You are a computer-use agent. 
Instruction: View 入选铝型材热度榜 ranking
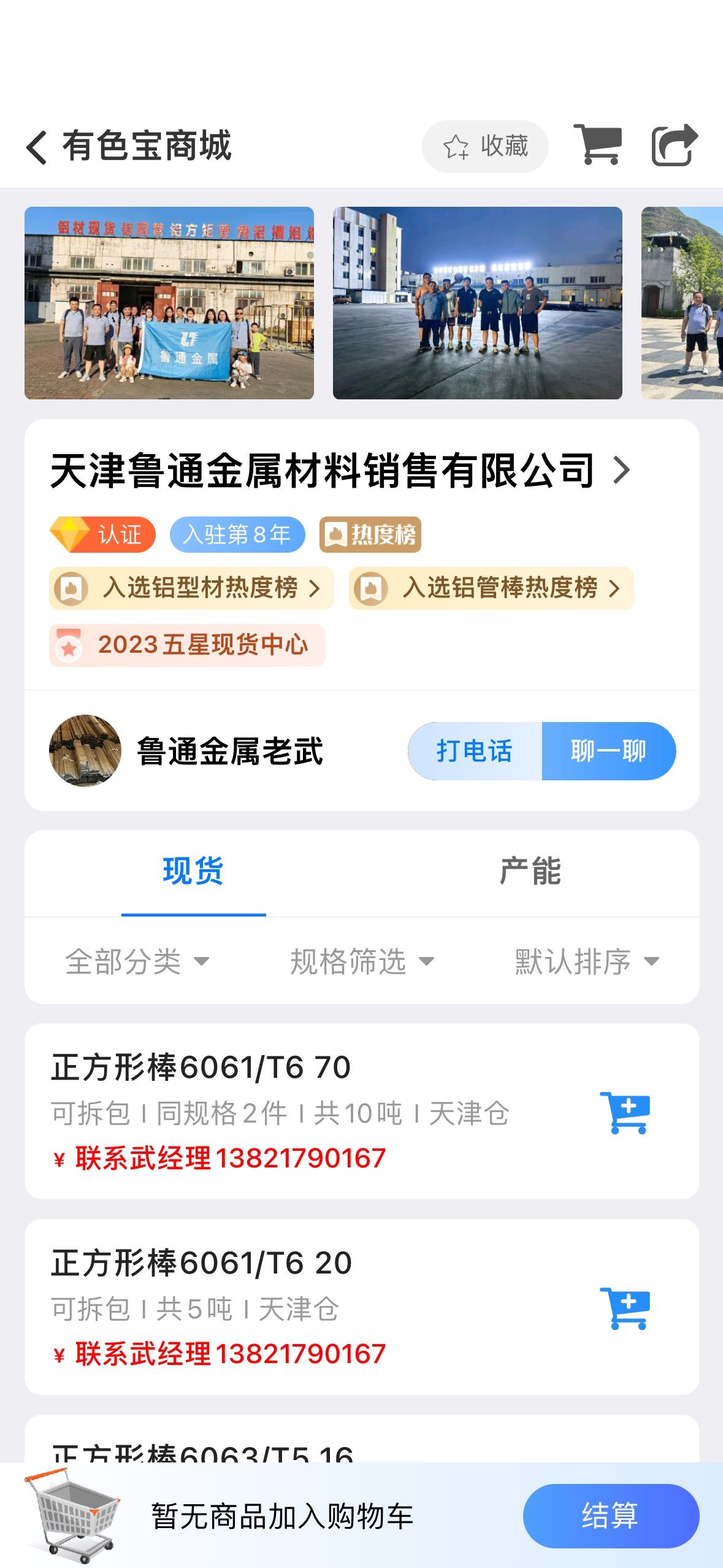coord(191,588)
